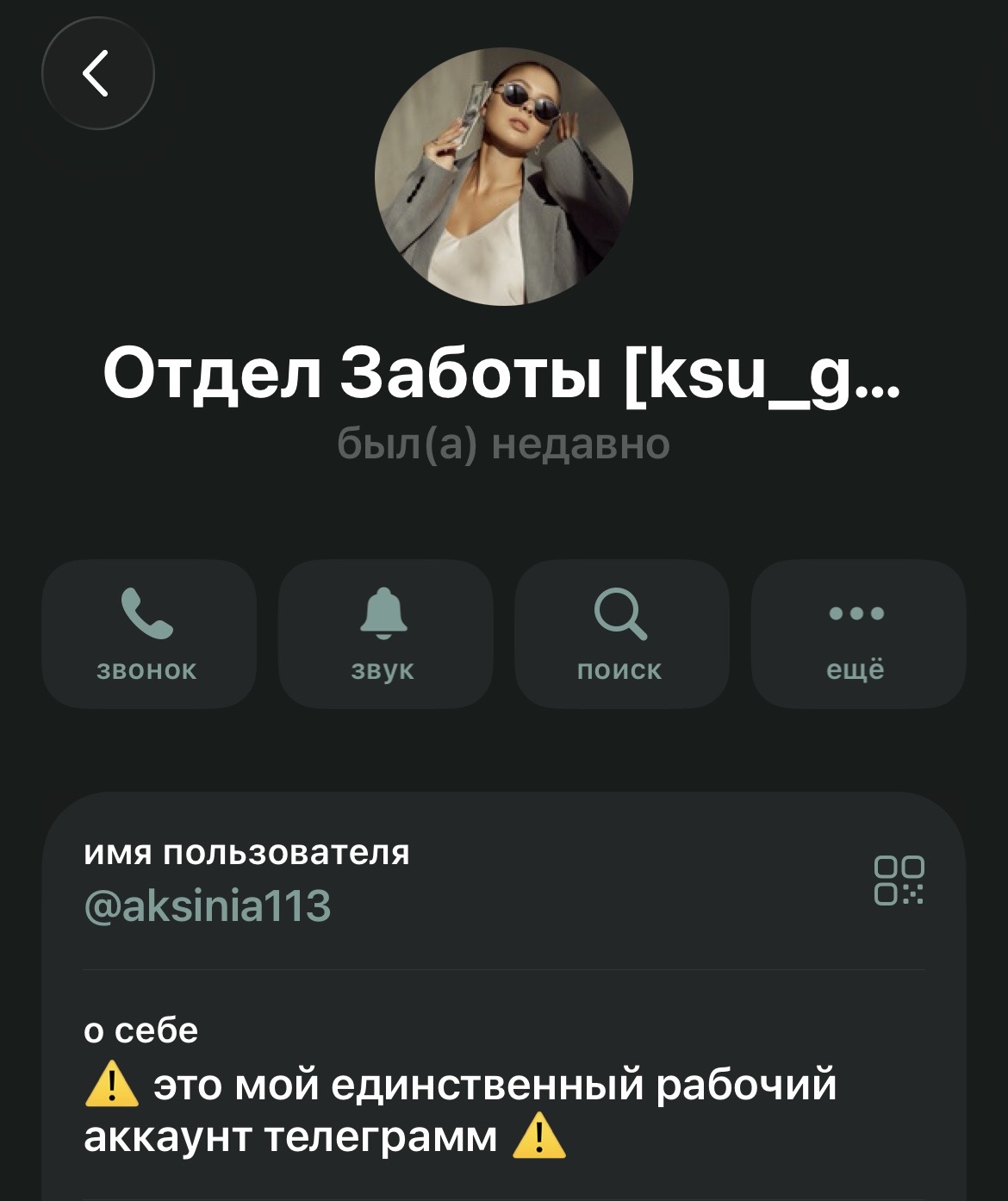The height and width of the screenshot is (1201, 1008).
Task: Start a call with the звонок button
Action: pyautogui.click(x=148, y=634)
